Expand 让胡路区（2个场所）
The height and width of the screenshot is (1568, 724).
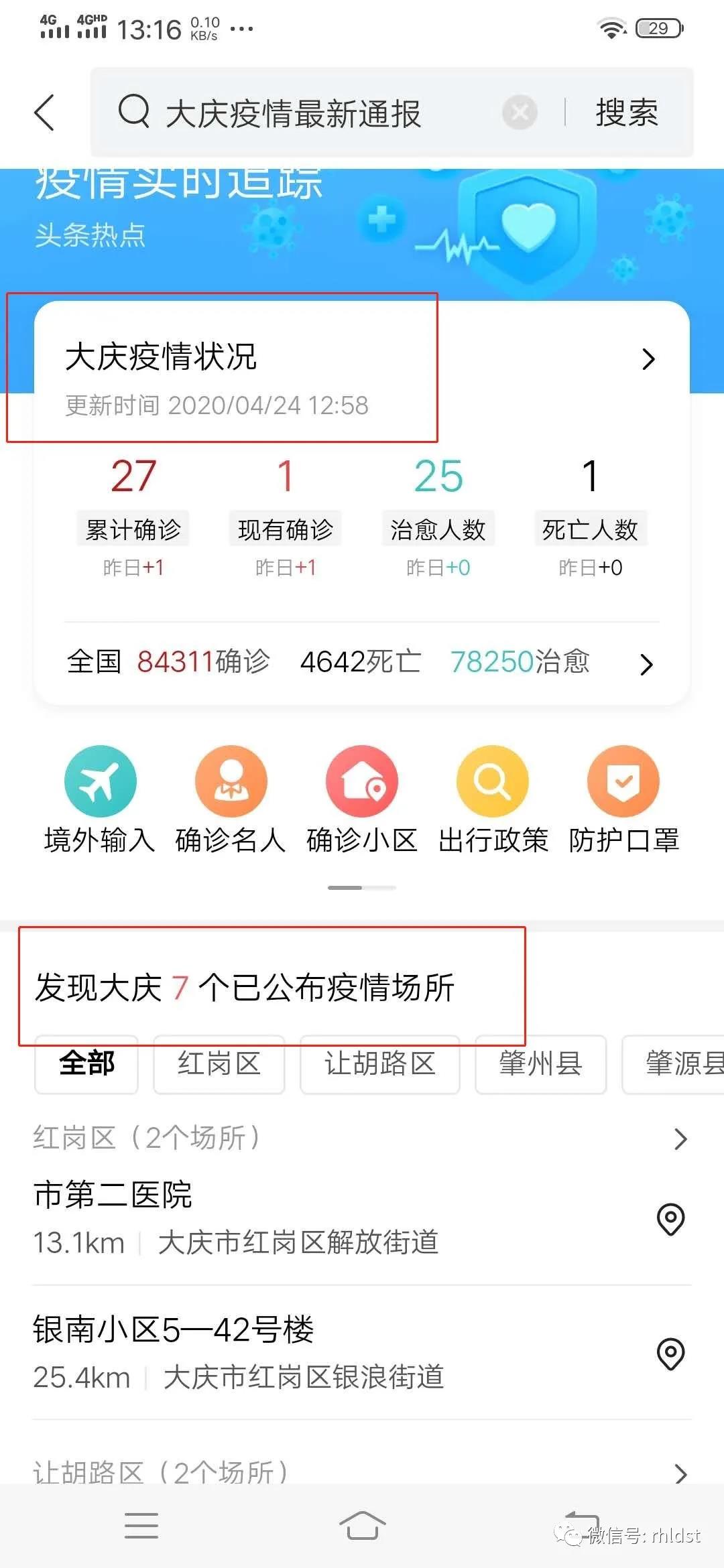pyautogui.click(x=362, y=1472)
